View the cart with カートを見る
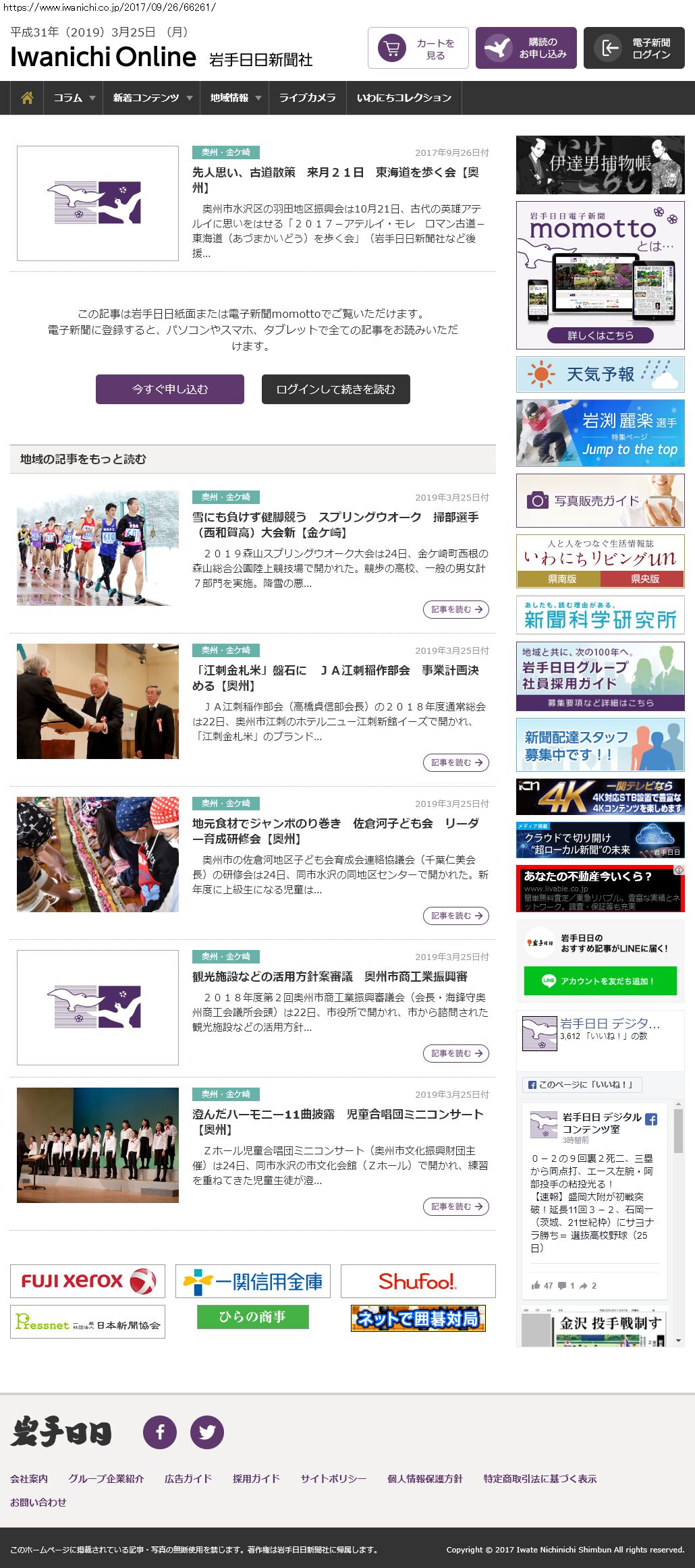Viewport: 695px width, 1568px height. click(418, 49)
